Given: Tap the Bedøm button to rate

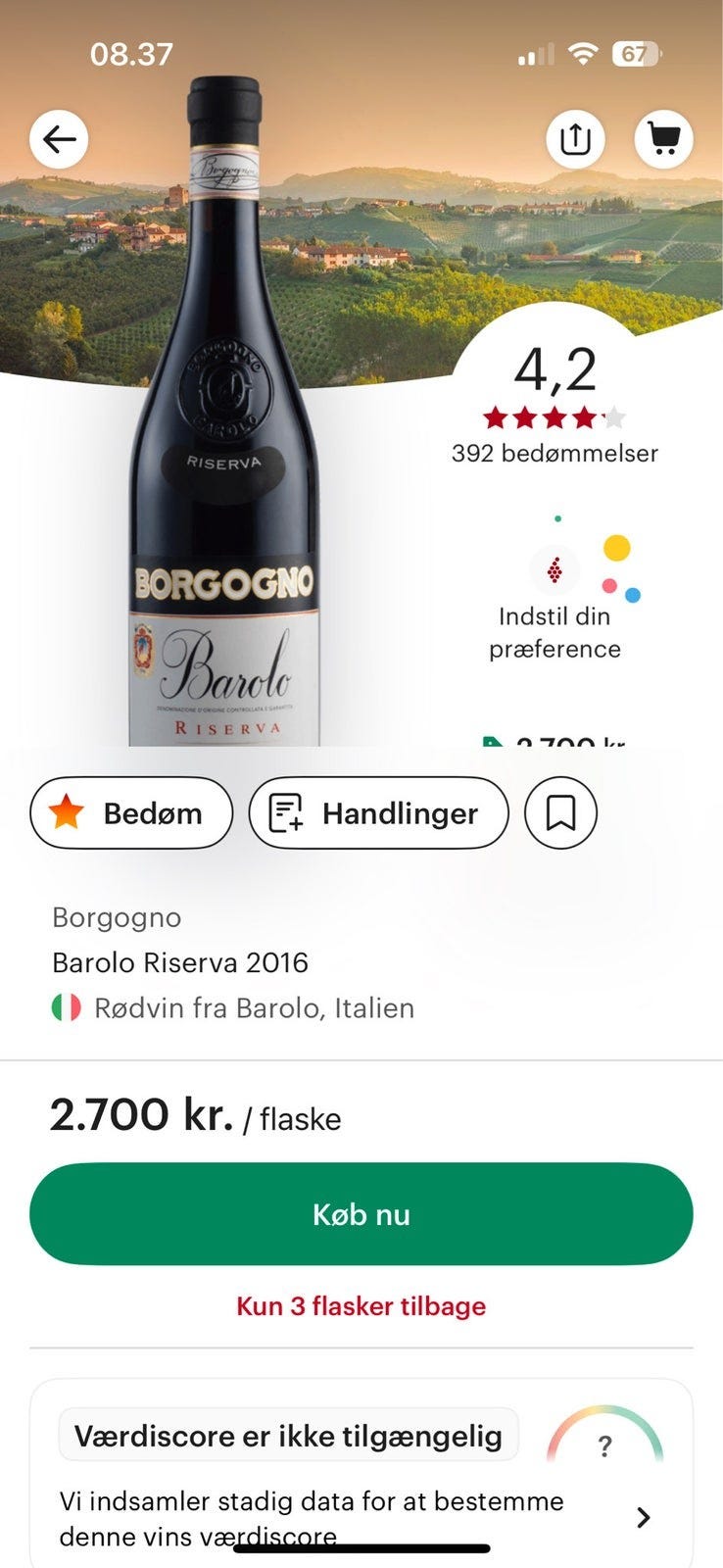Looking at the screenshot, I should point(131,812).
